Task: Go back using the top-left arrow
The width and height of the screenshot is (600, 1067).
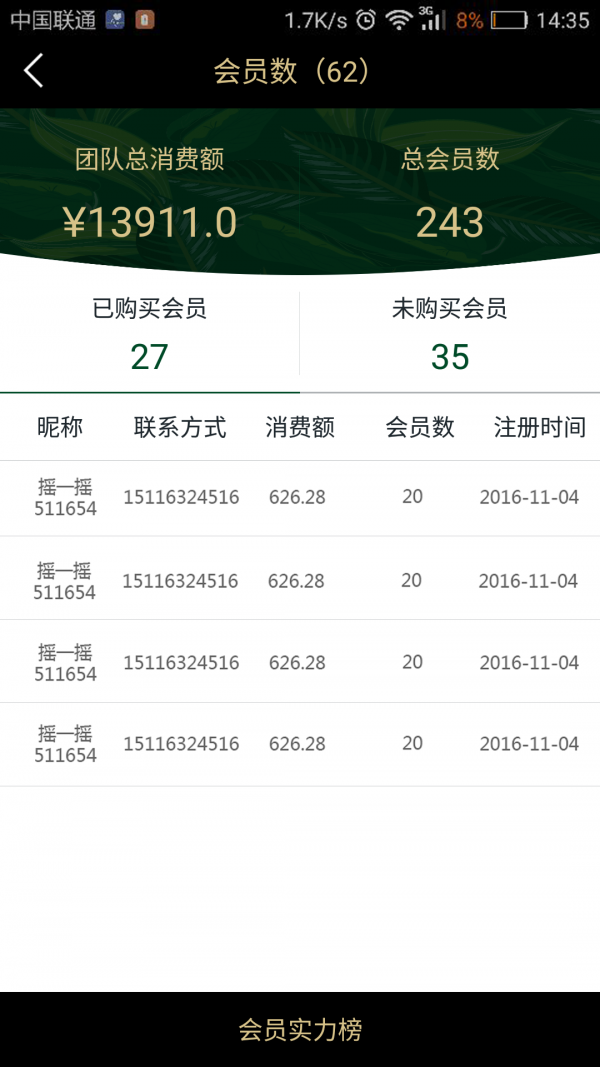Action: coord(34,71)
